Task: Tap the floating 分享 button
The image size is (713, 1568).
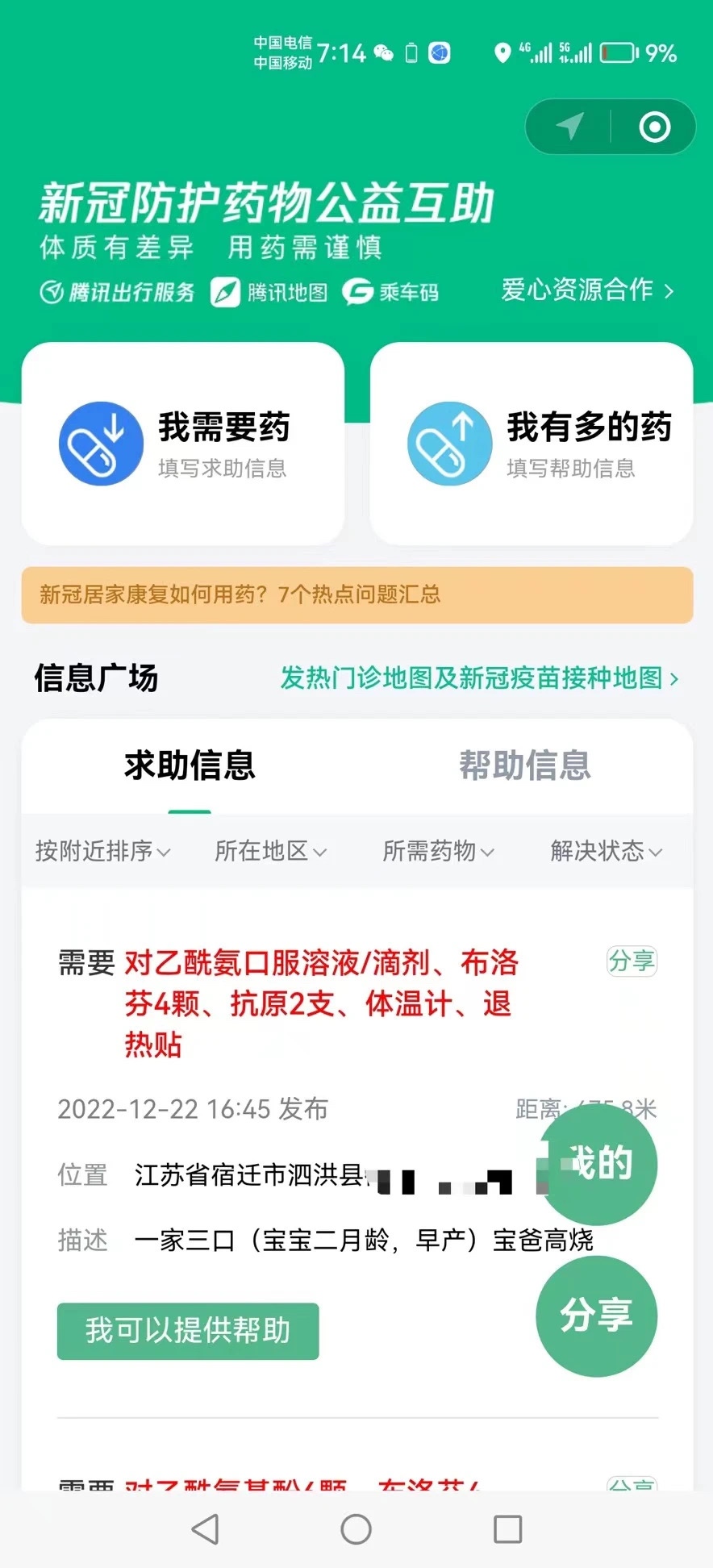Action: [597, 1316]
